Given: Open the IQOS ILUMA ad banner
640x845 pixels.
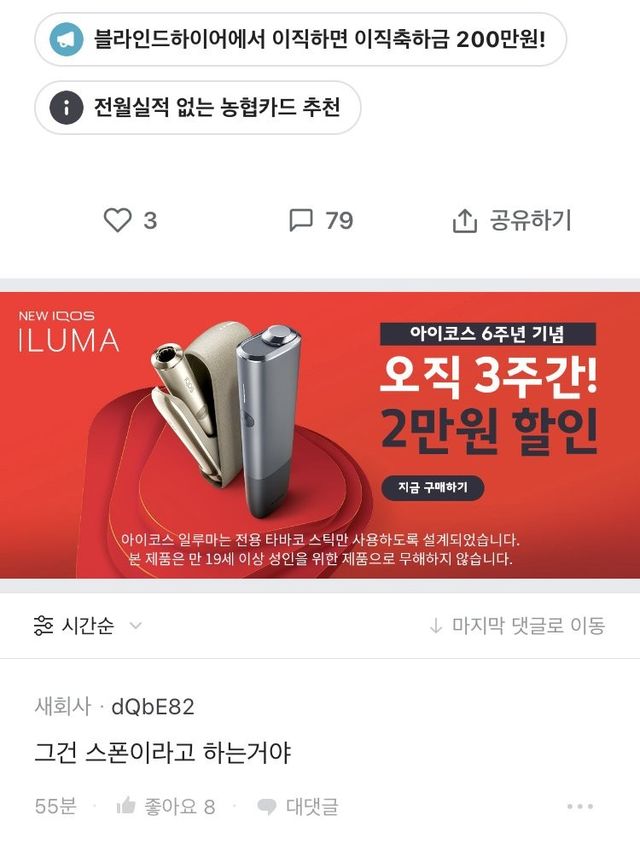Looking at the screenshot, I should point(320,435).
